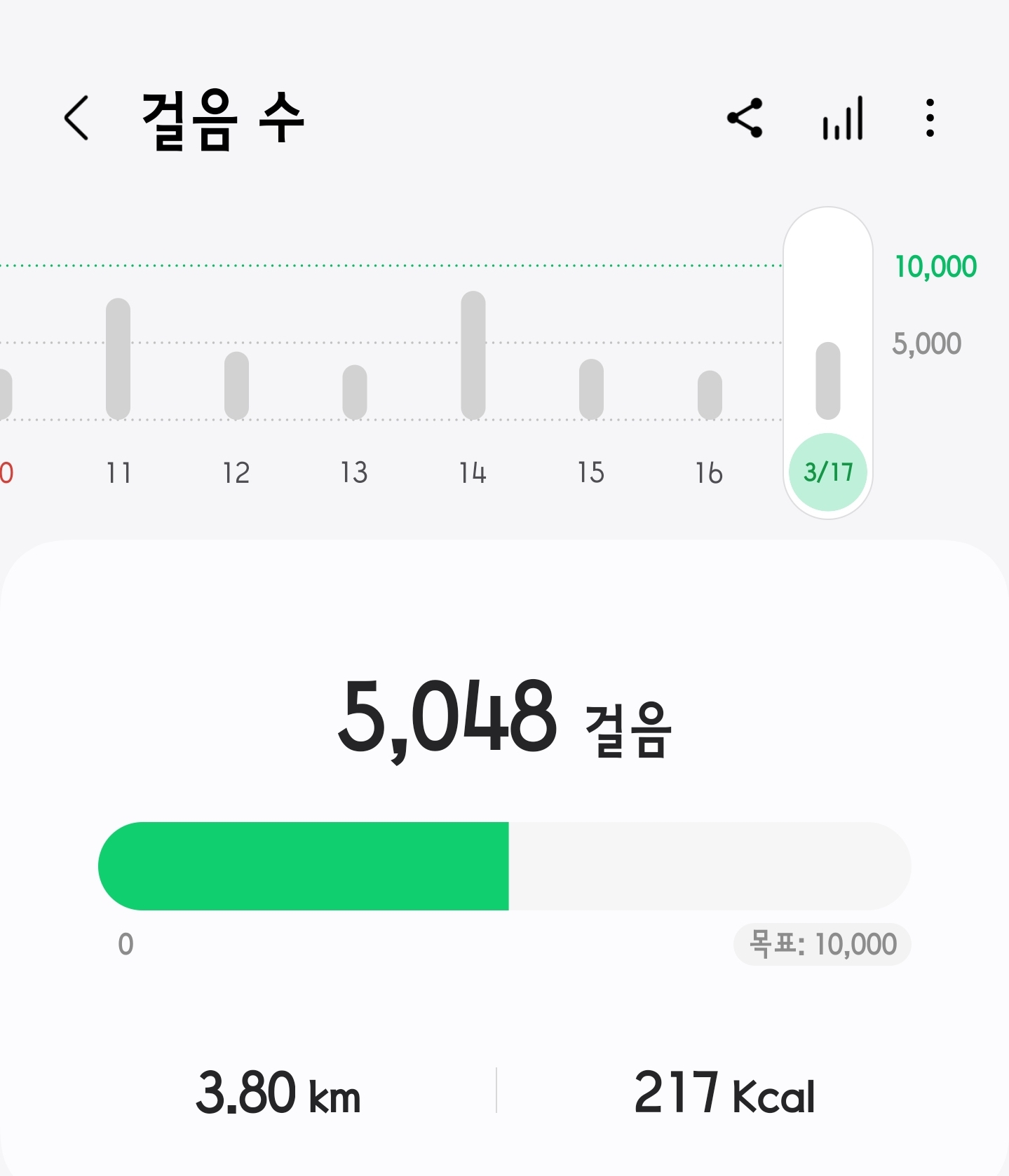Open the step trends chart icon
The width and height of the screenshot is (1009, 1176).
click(842, 118)
